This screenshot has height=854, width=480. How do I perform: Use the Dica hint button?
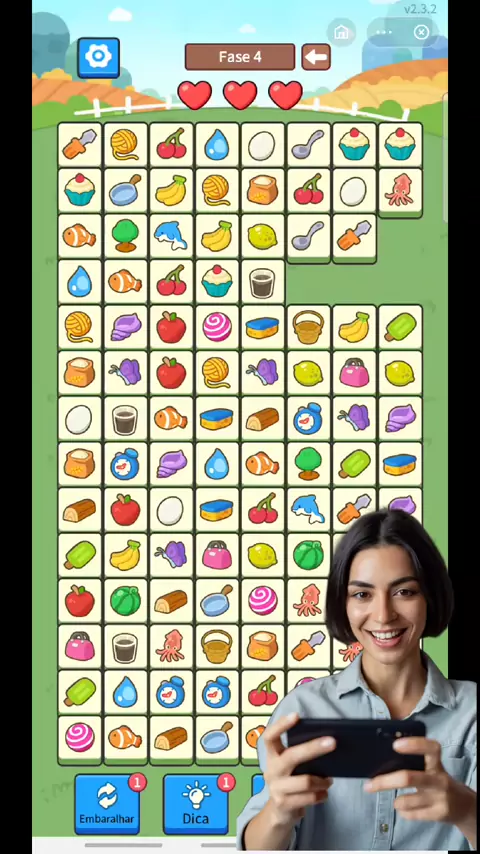pos(196,804)
